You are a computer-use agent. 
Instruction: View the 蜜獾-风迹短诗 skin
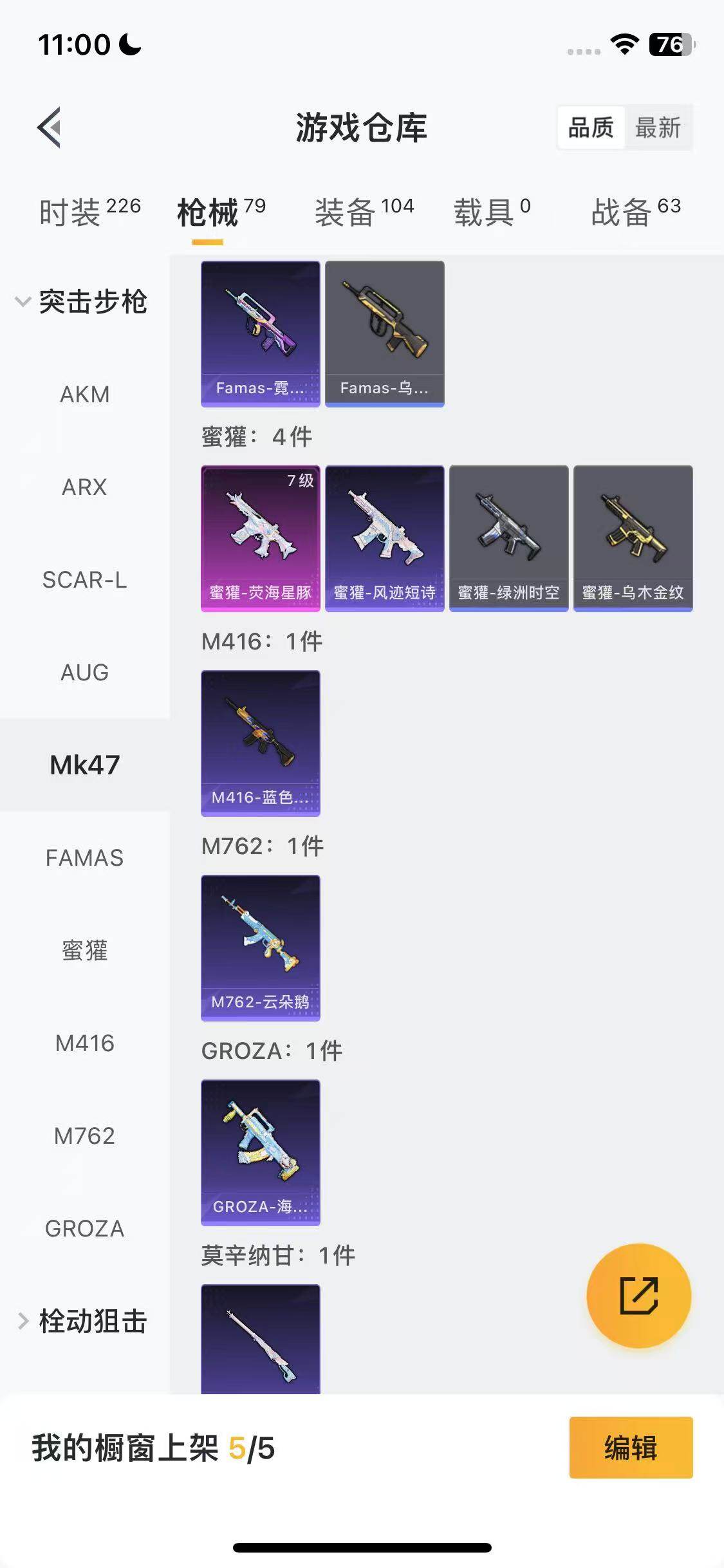pyautogui.click(x=384, y=538)
